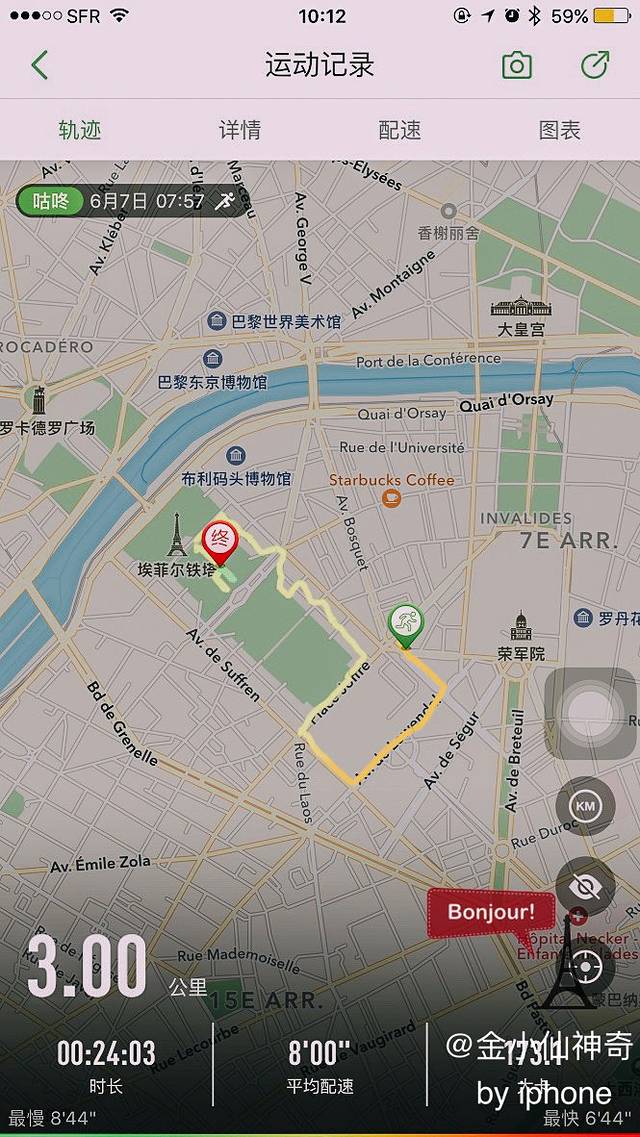Go back from the workout record
Image resolution: width=640 pixels, height=1137 pixels.
tap(40, 66)
